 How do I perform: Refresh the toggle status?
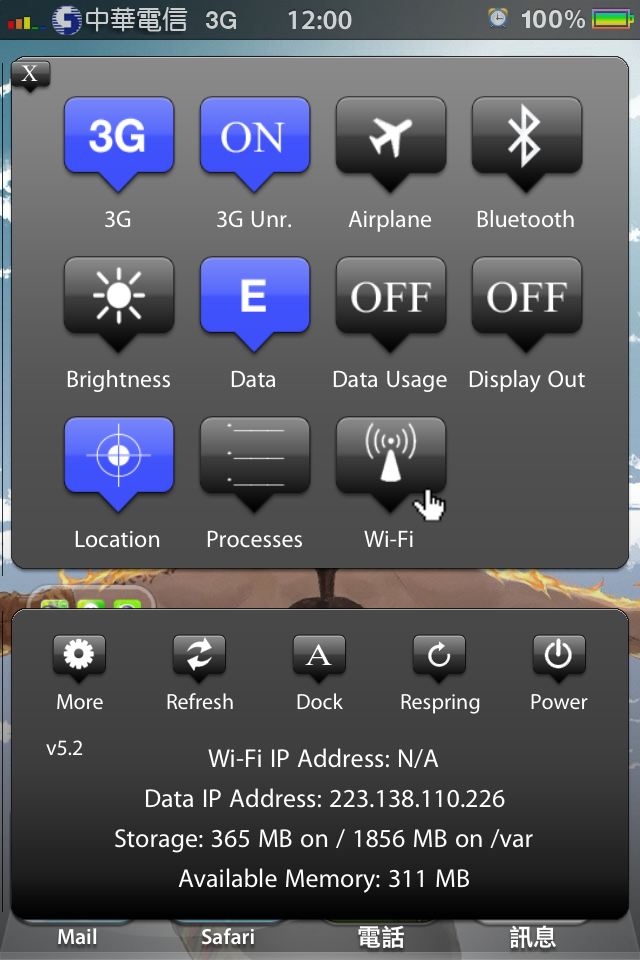[x=199, y=658]
